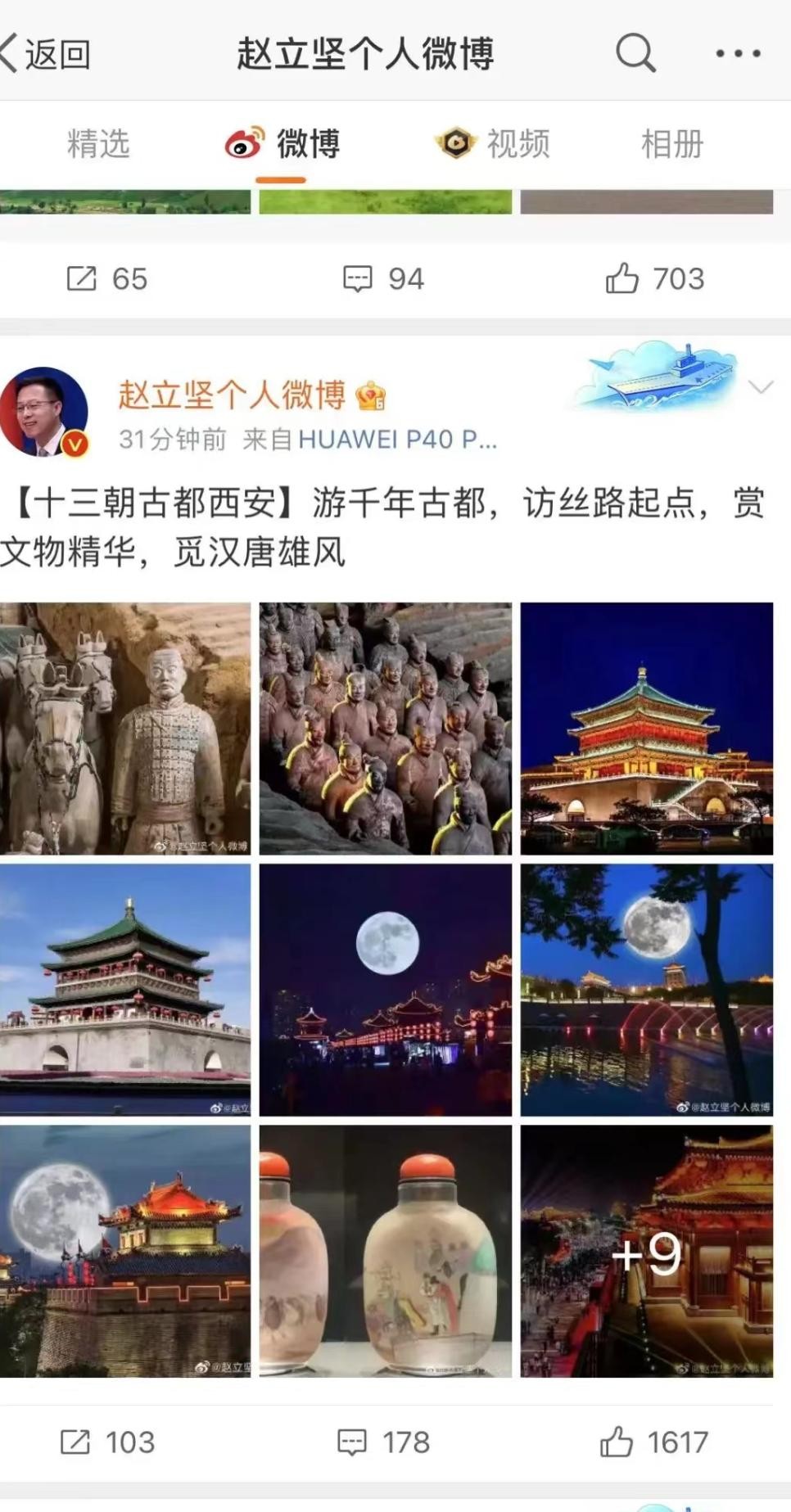Go back via 返回 arrow
The width and height of the screenshot is (791, 1512).
pyautogui.click(x=45, y=55)
